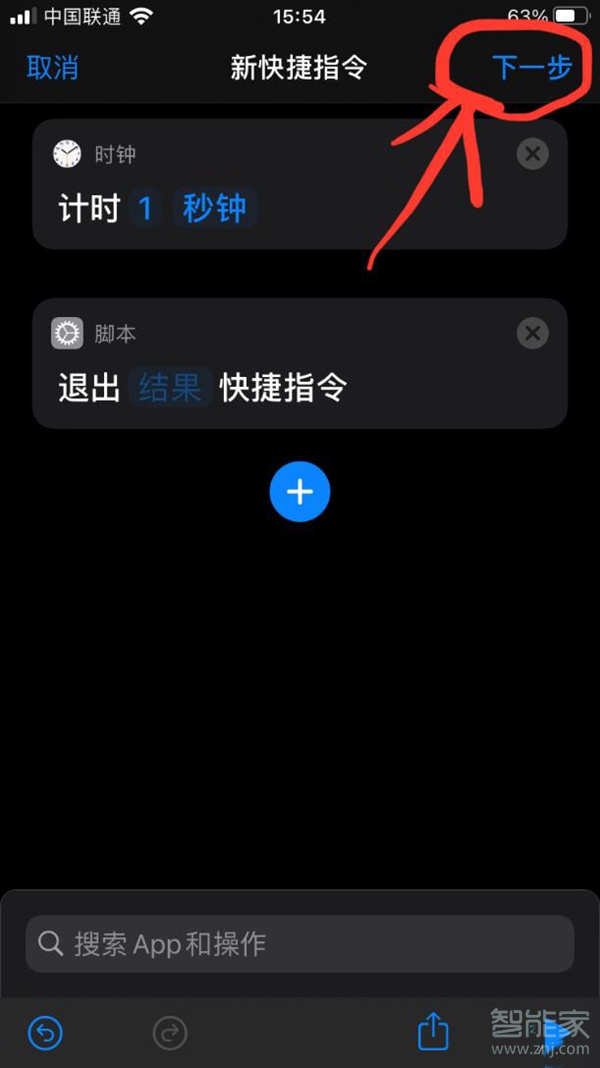
Task: Select the 结果 variable field
Action: click(170, 388)
